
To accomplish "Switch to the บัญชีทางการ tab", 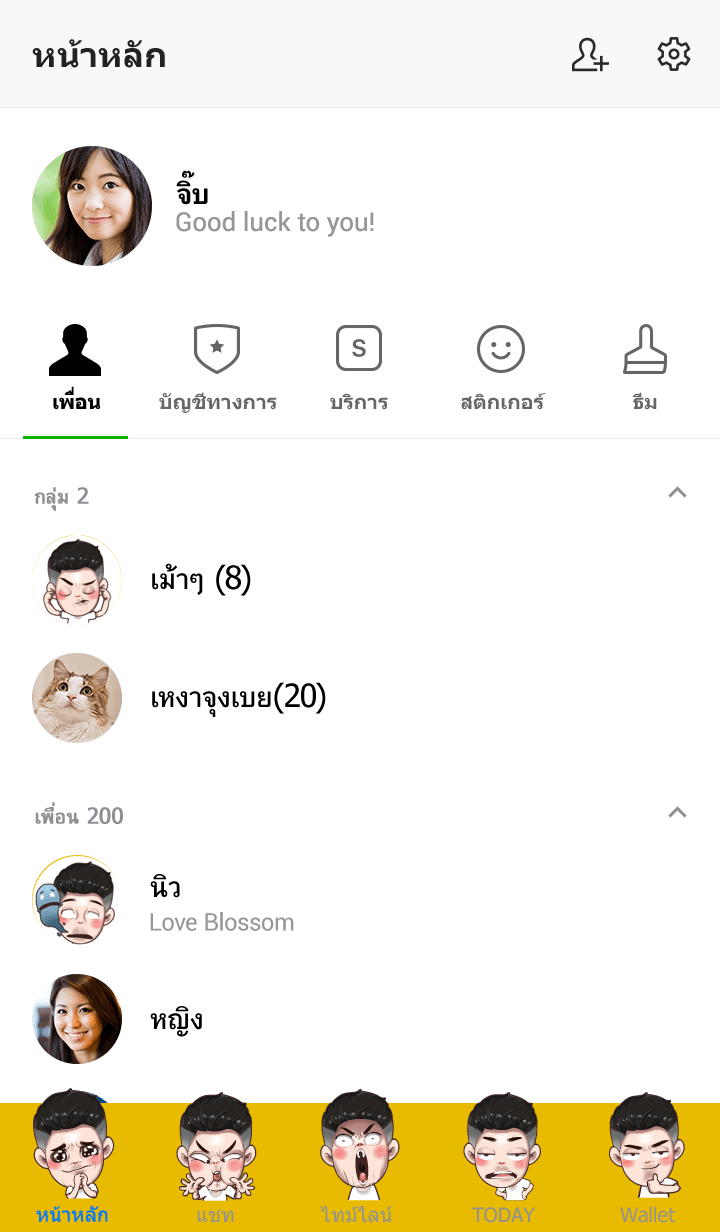I will [x=217, y=372].
